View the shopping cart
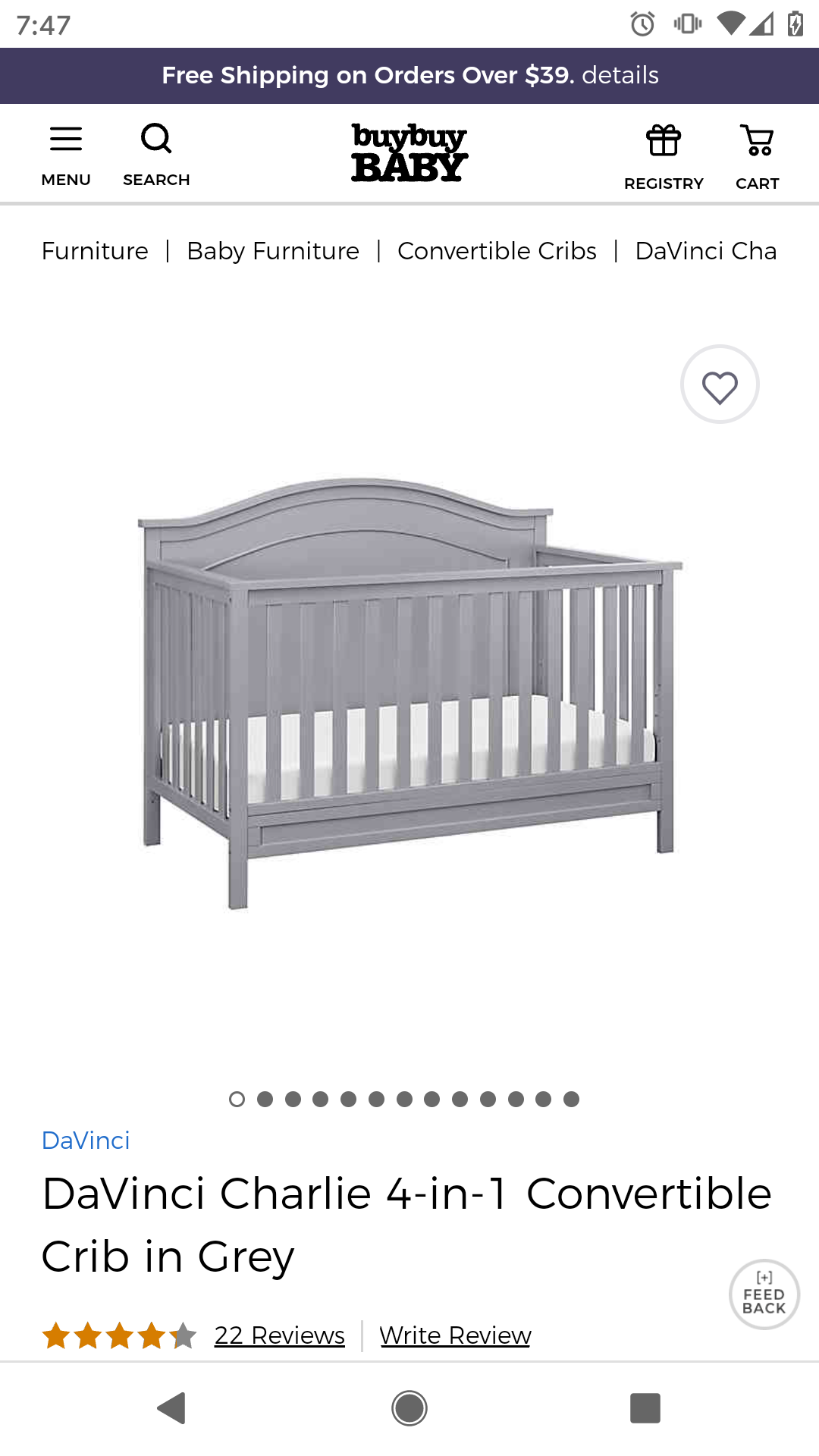The width and height of the screenshot is (819, 1456). coord(757,156)
